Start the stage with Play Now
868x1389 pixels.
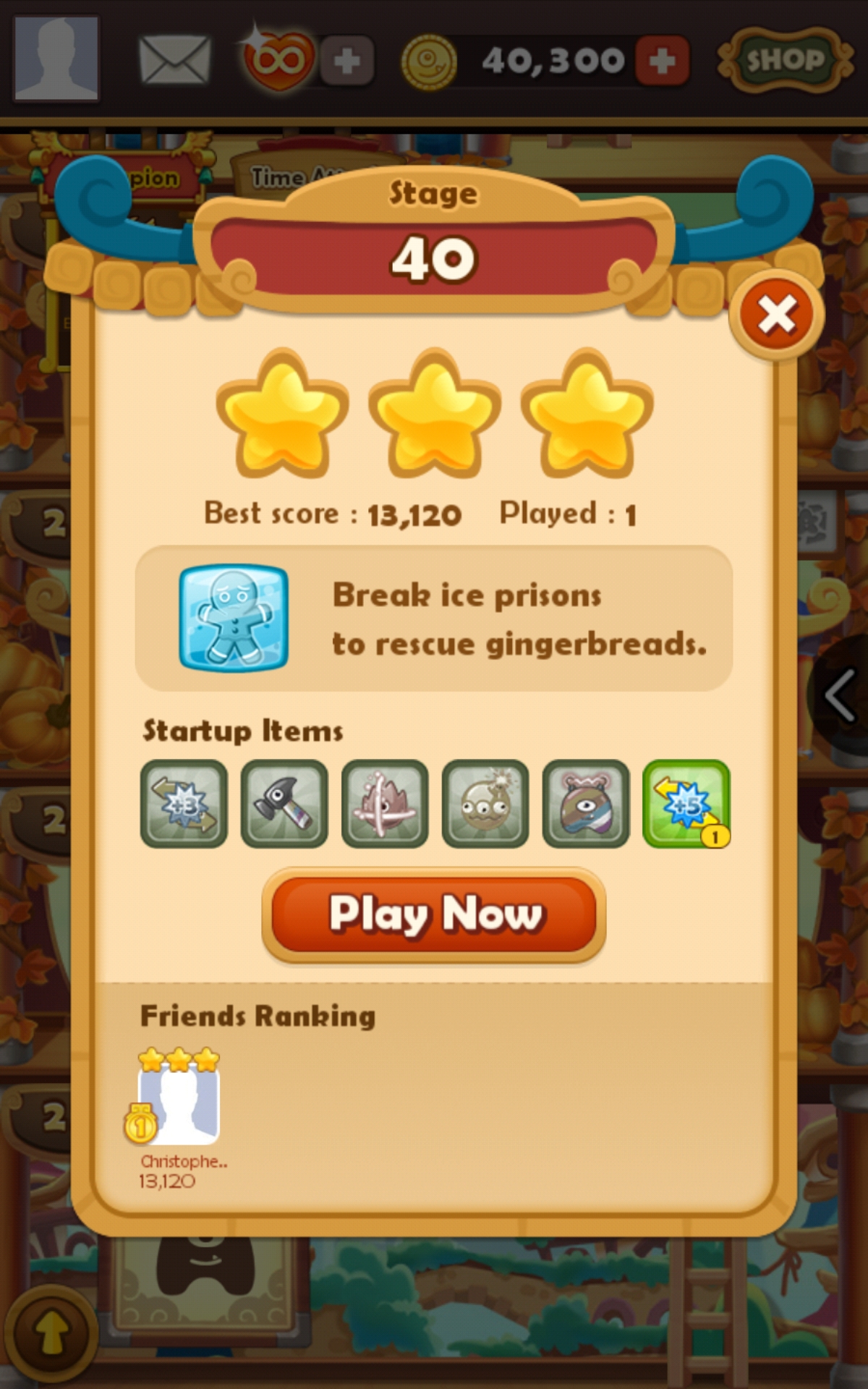[433, 914]
